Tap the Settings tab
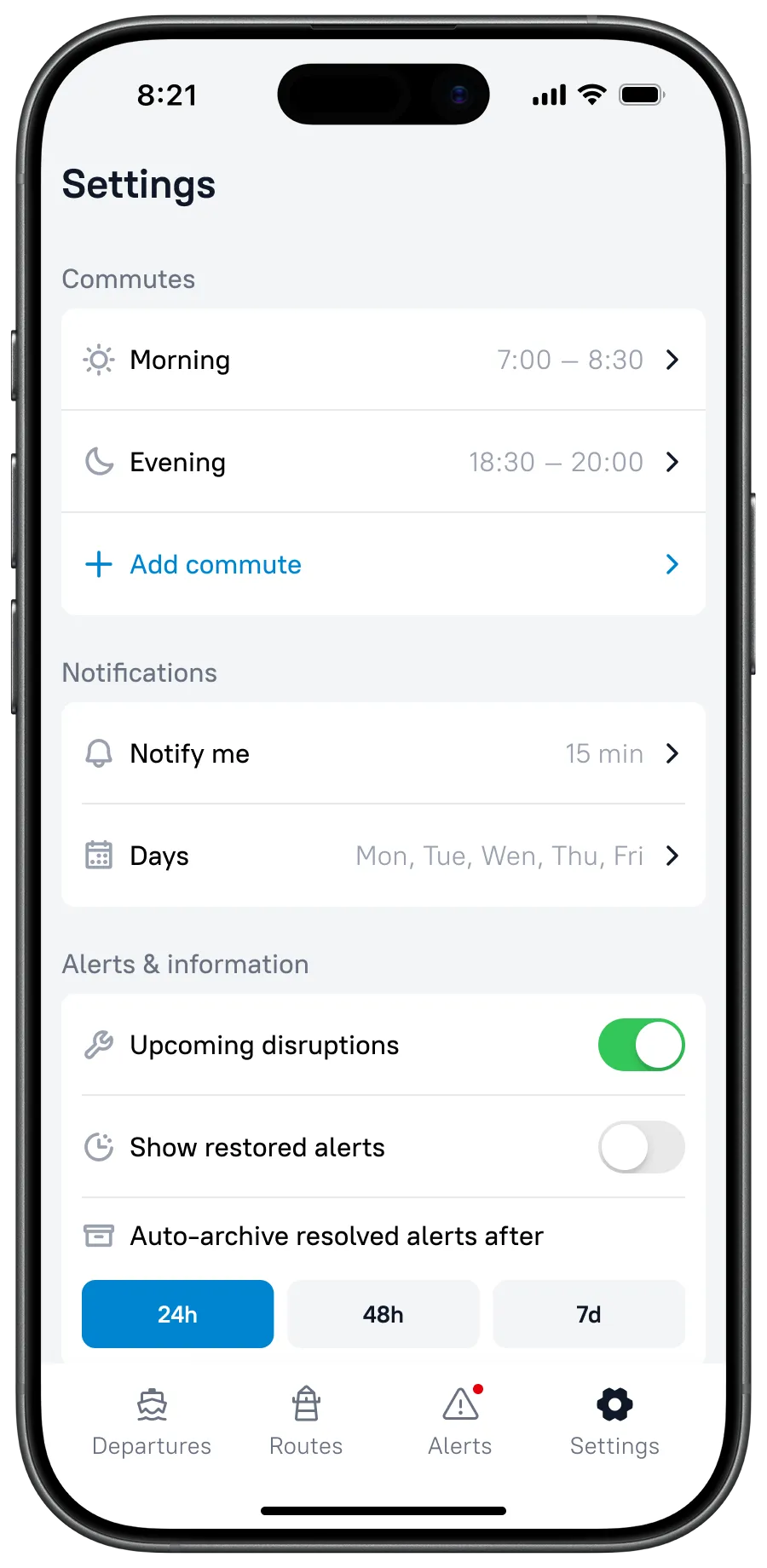 tap(614, 1422)
